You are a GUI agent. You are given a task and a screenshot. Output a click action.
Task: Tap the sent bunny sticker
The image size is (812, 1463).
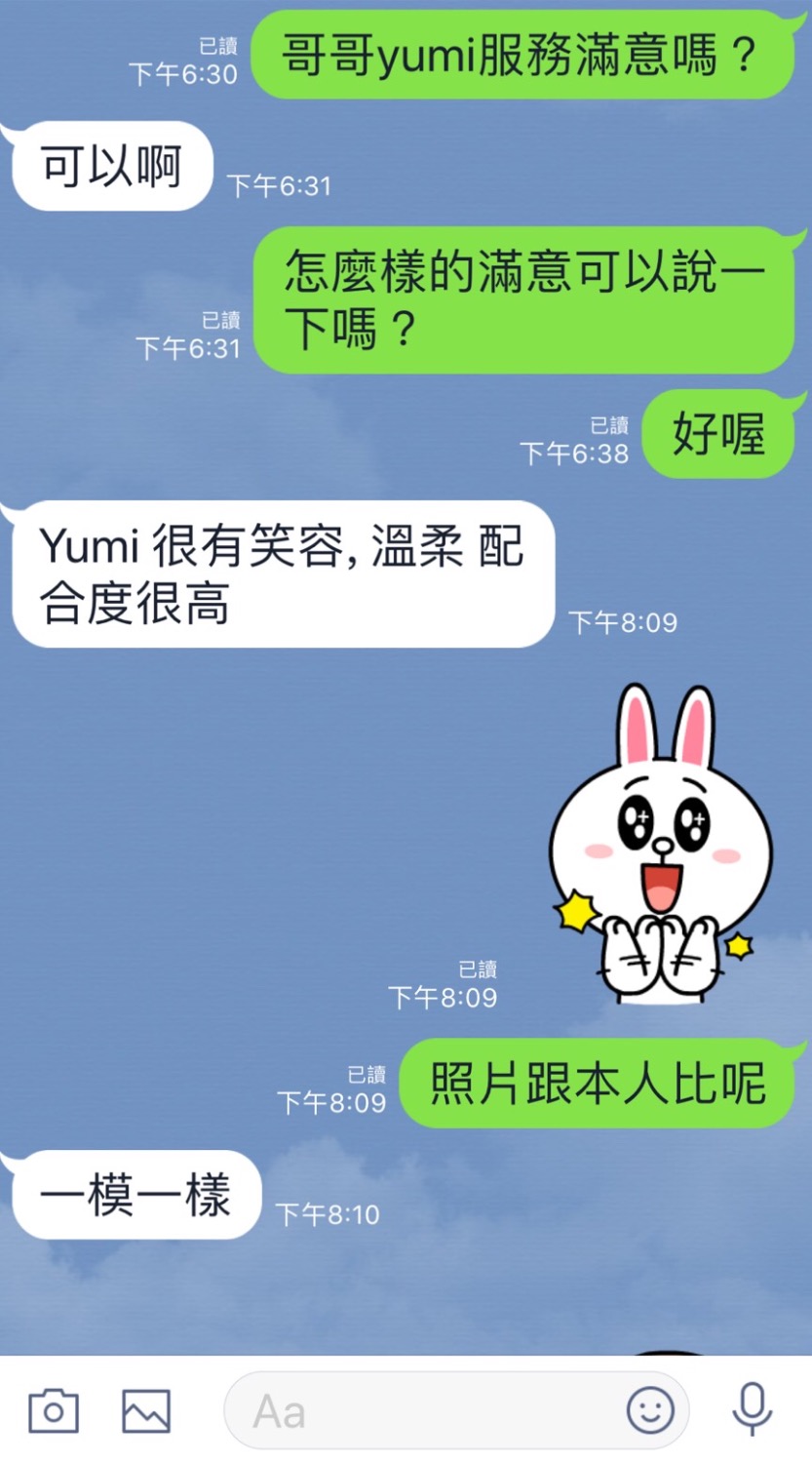point(660,845)
